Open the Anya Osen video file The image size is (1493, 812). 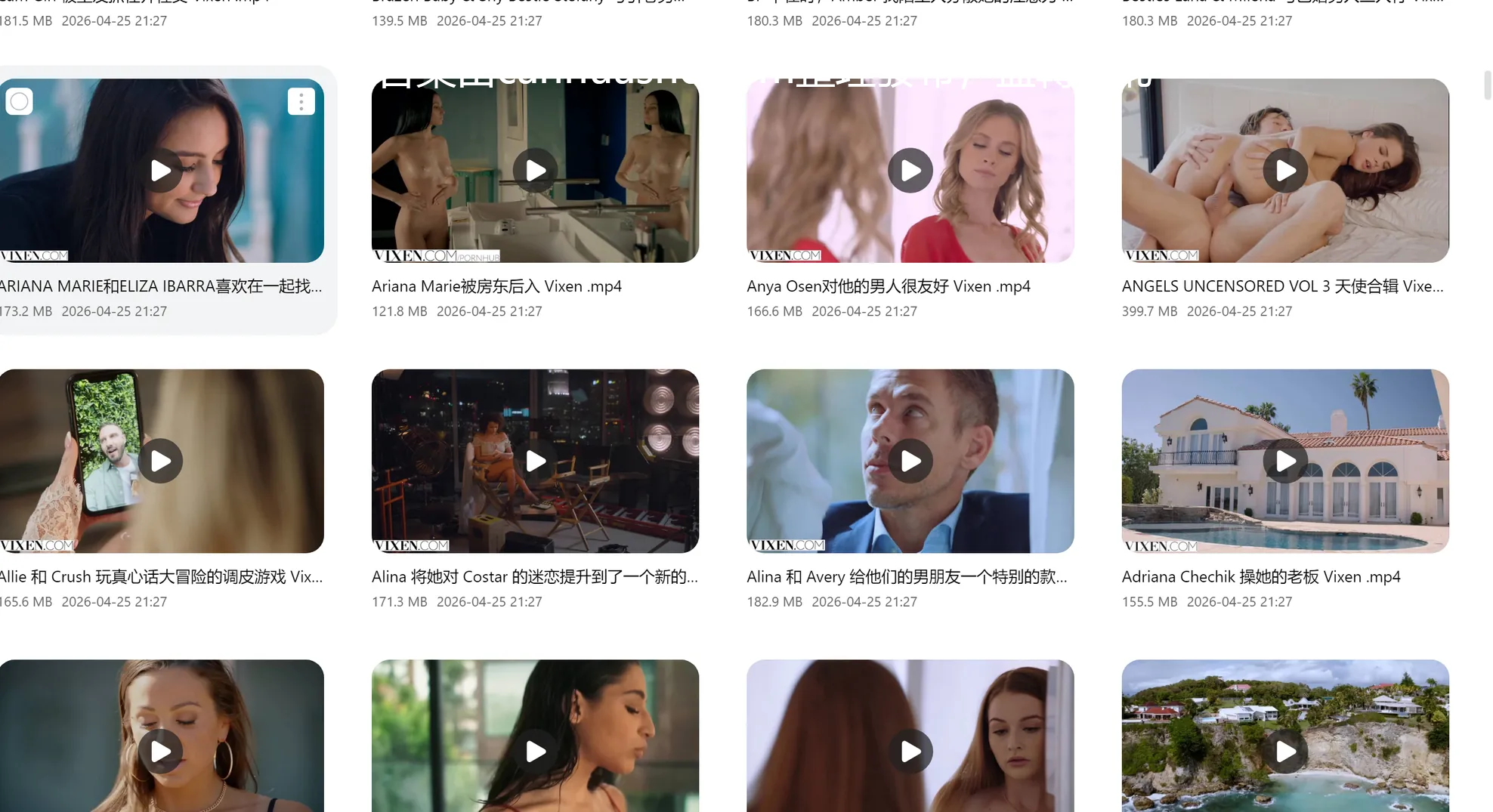[x=910, y=171]
